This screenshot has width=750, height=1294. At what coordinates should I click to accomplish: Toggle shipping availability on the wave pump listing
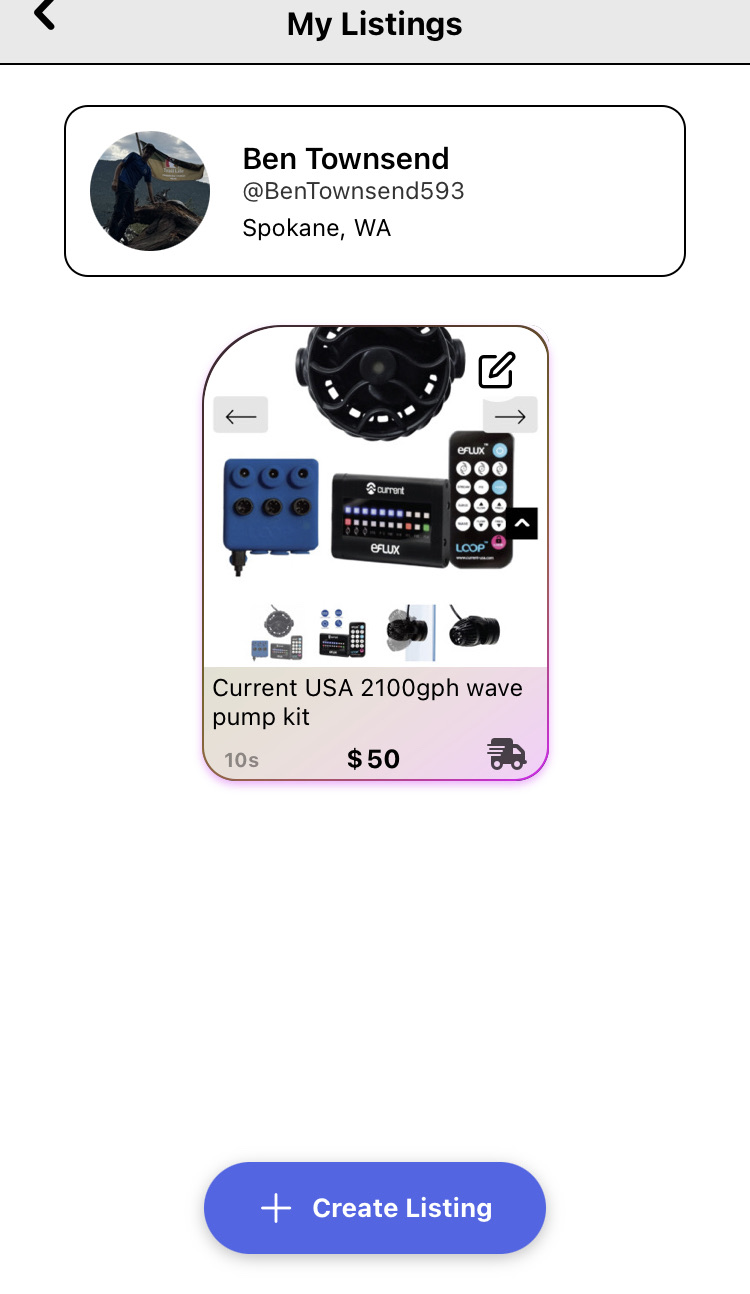pyautogui.click(x=506, y=755)
